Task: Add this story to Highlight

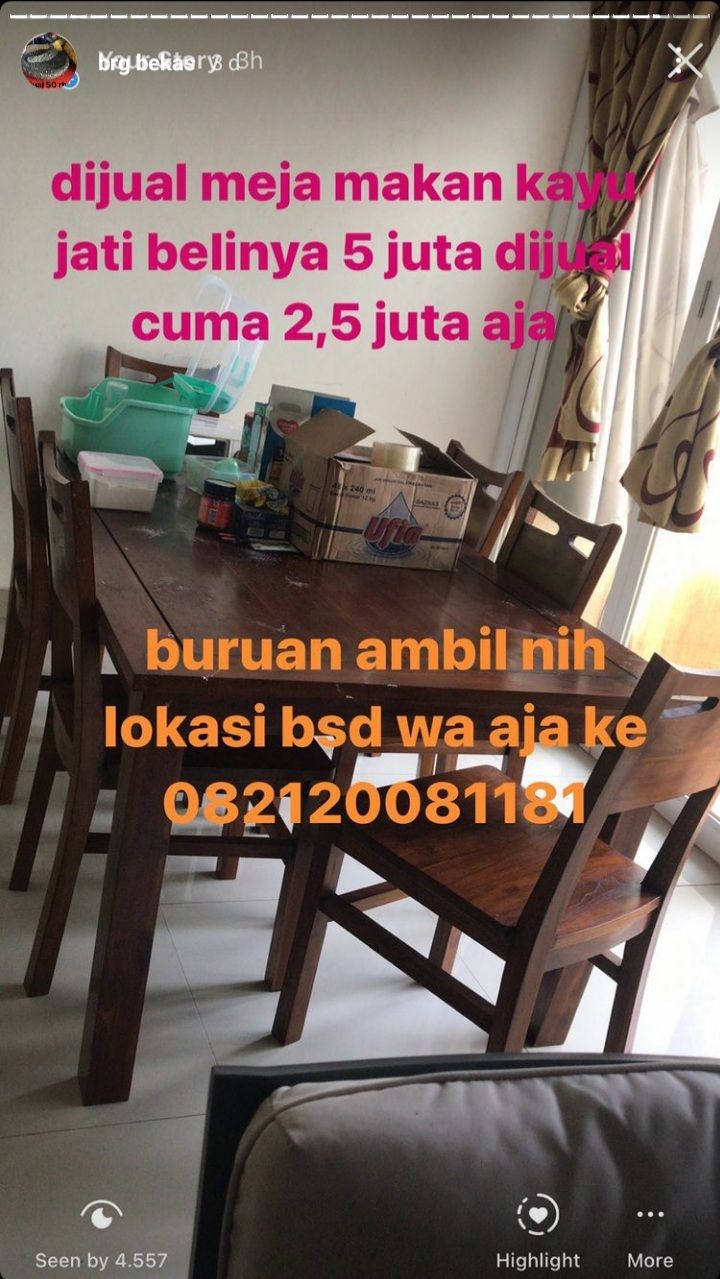Action: (538, 1232)
